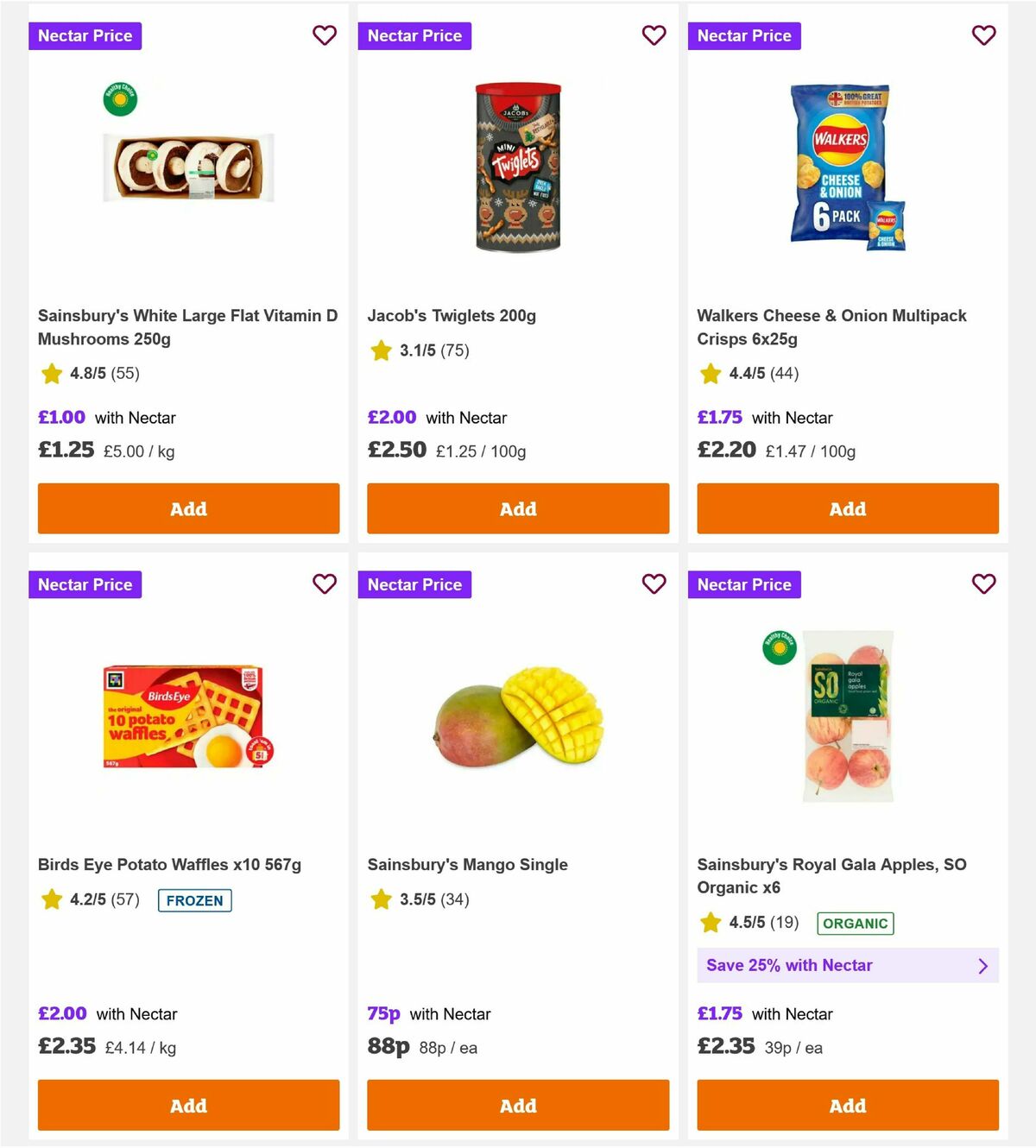Open the Healthy Choice badge on mushrooms

pos(118,99)
